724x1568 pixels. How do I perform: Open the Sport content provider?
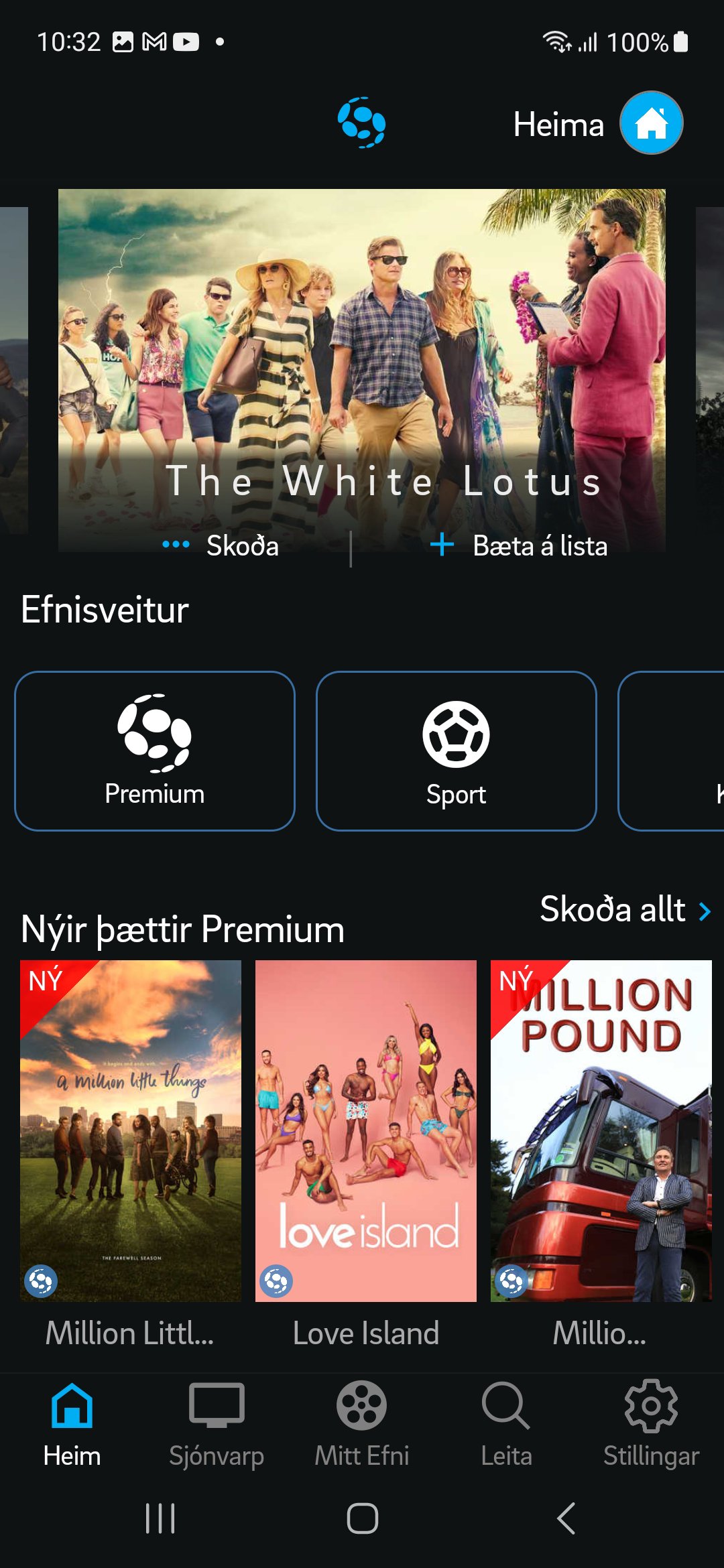coord(456,750)
